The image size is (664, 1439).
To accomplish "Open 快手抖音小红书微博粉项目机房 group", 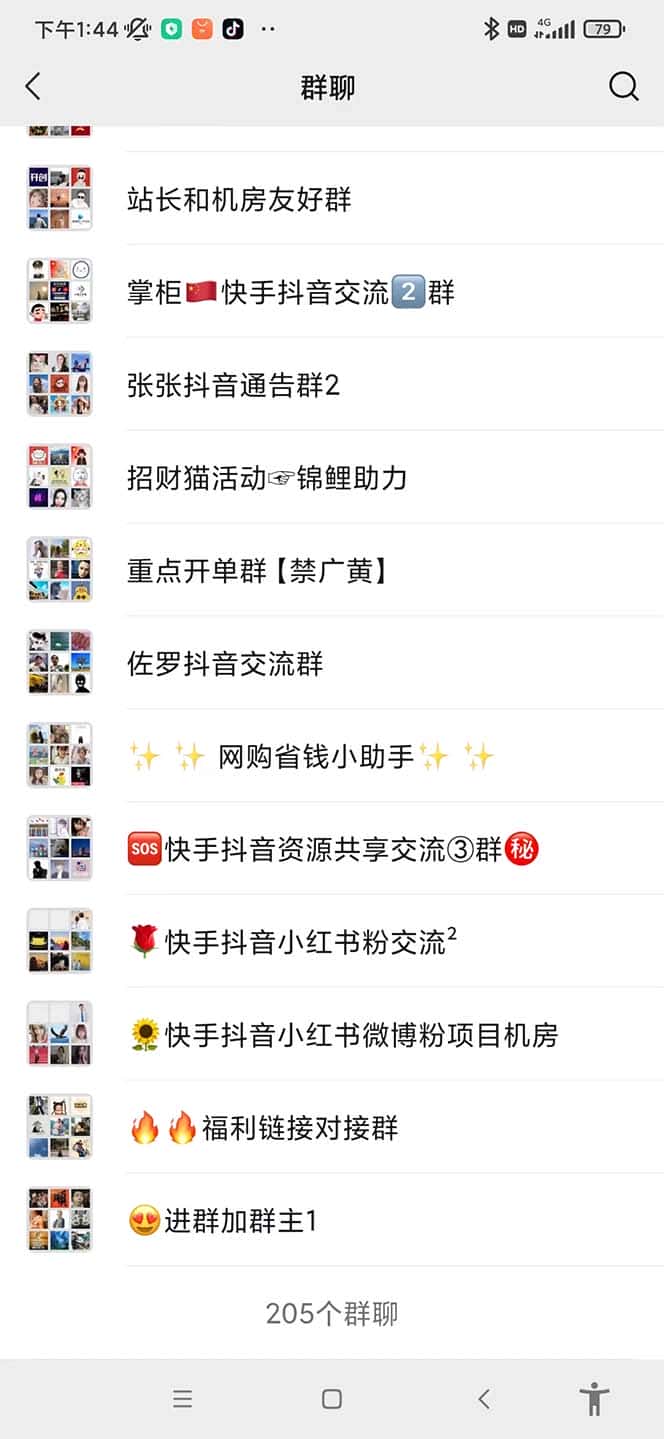I will 343,1034.
